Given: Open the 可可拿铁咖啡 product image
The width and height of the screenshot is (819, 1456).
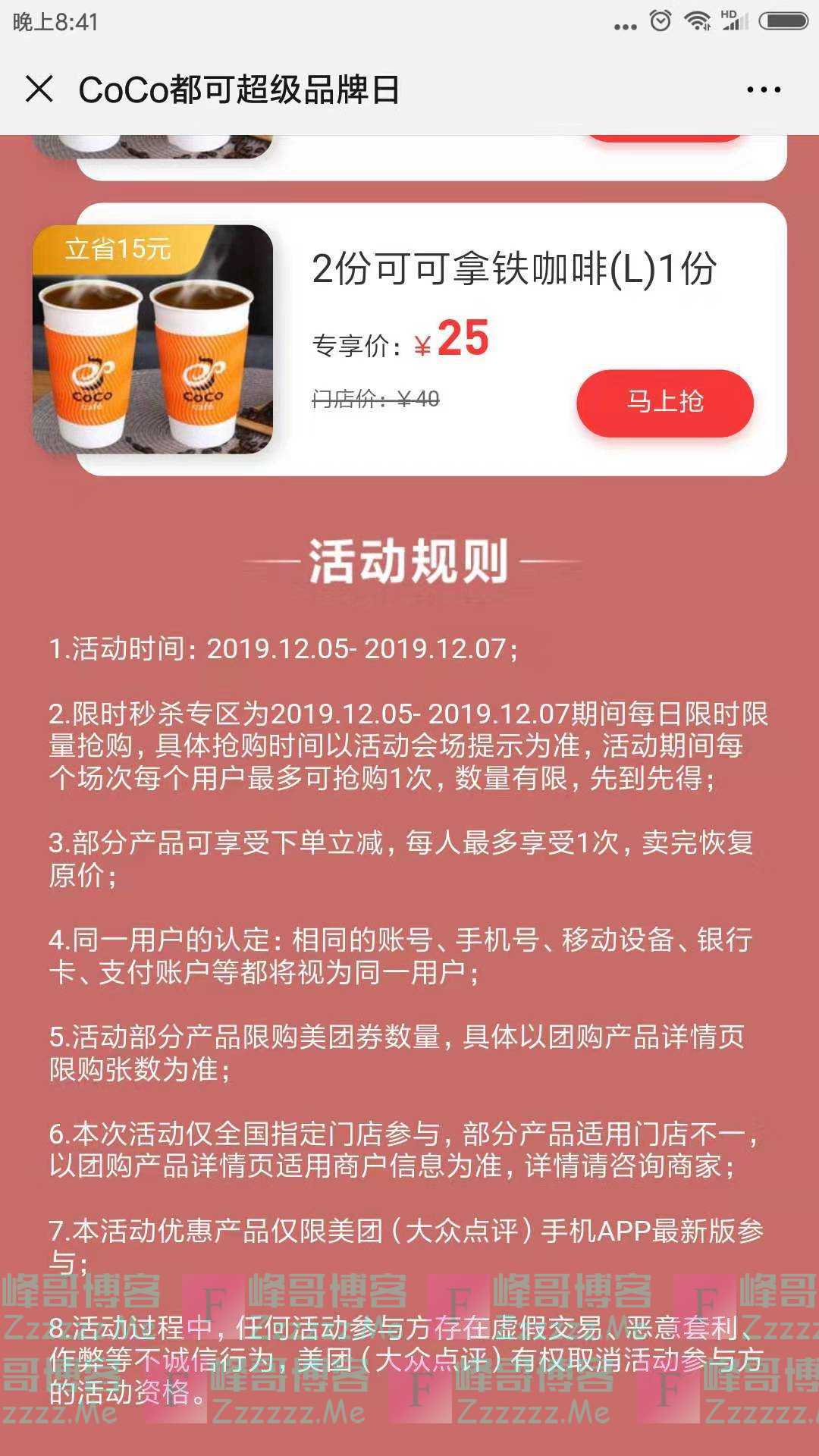Looking at the screenshot, I should [152, 340].
